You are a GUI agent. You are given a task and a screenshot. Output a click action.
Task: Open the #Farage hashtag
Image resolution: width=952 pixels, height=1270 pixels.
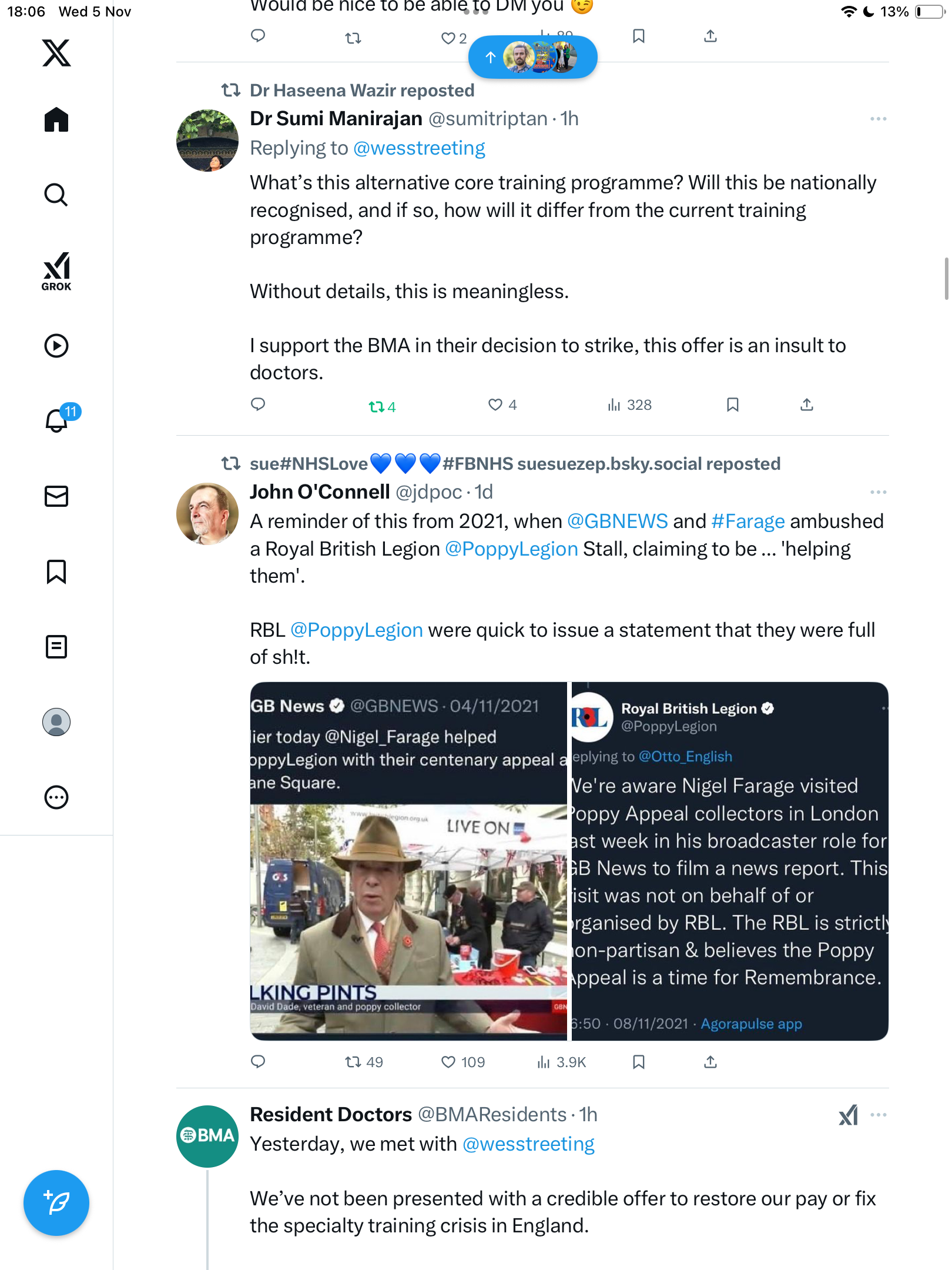tap(747, 522)
